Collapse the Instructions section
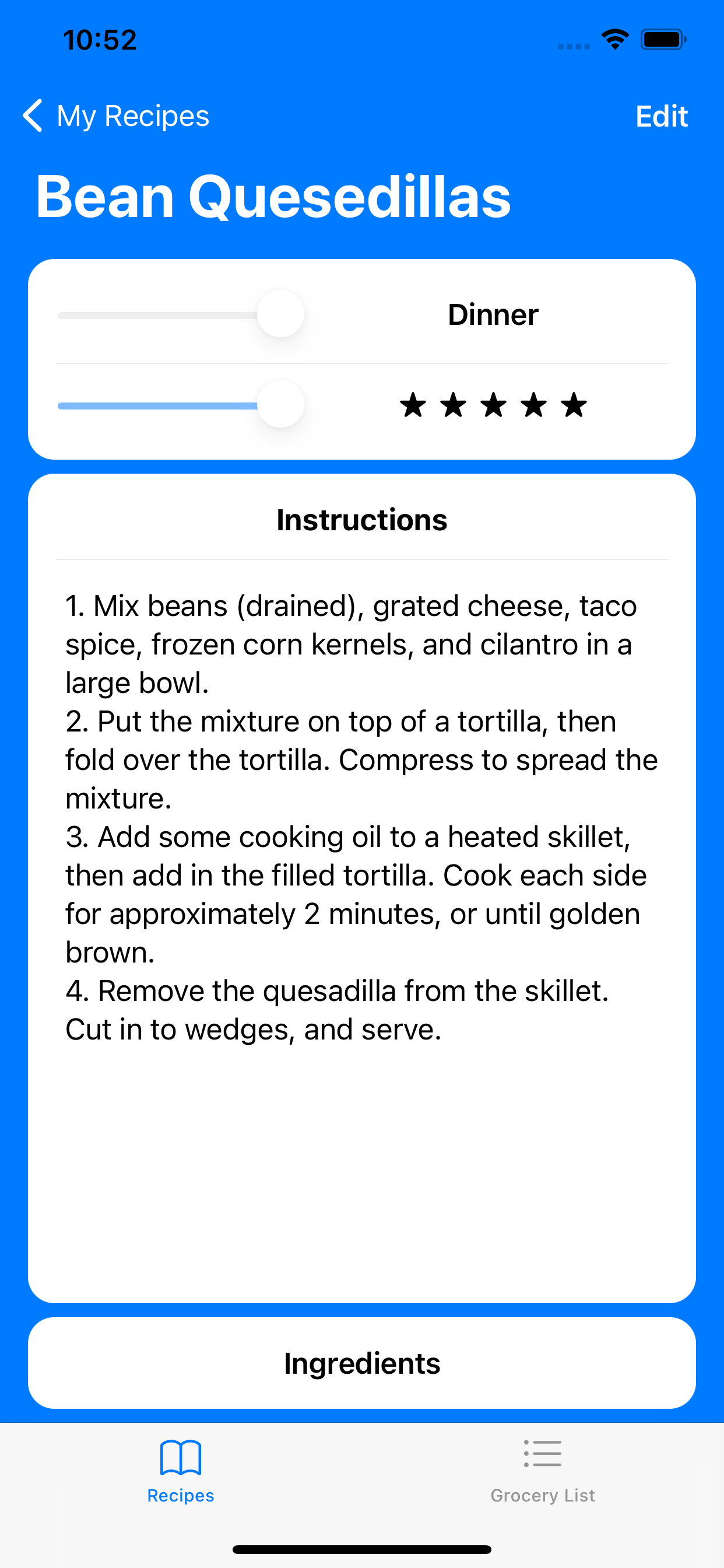Screen dimensions: 724x1568 click(x=361, y=520)
